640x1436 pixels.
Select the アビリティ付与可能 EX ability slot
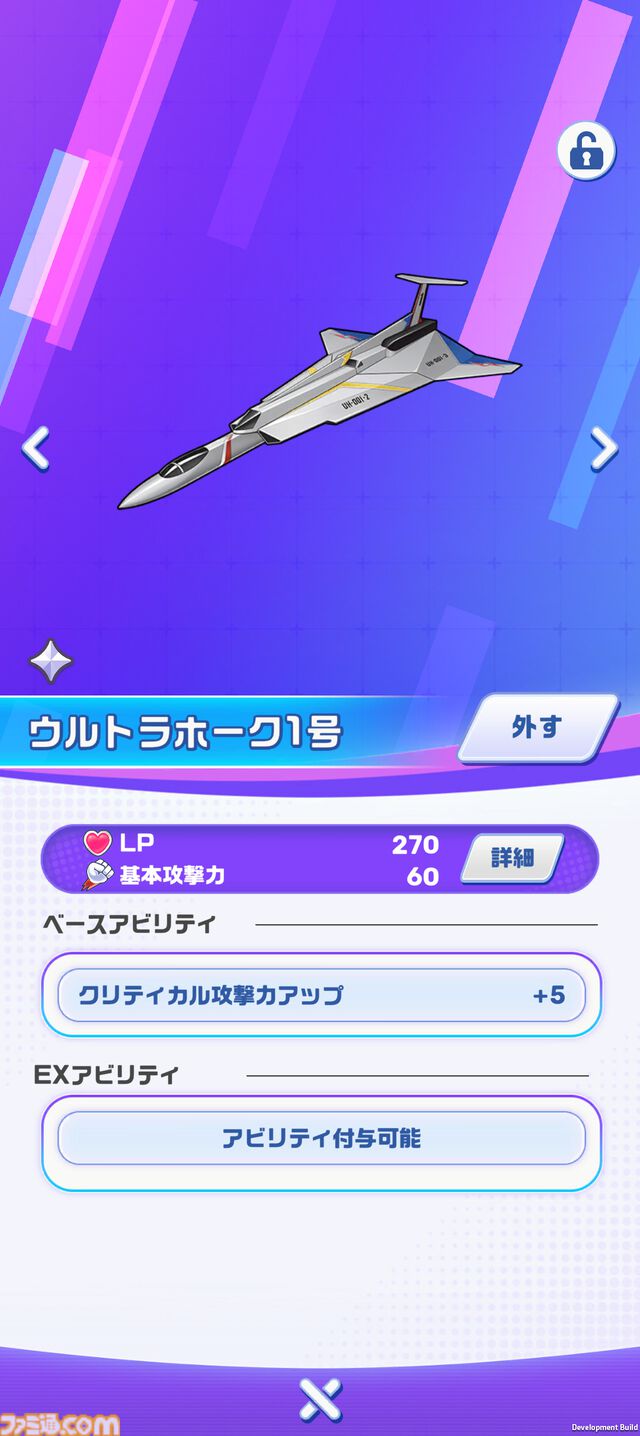point(321,1138)
